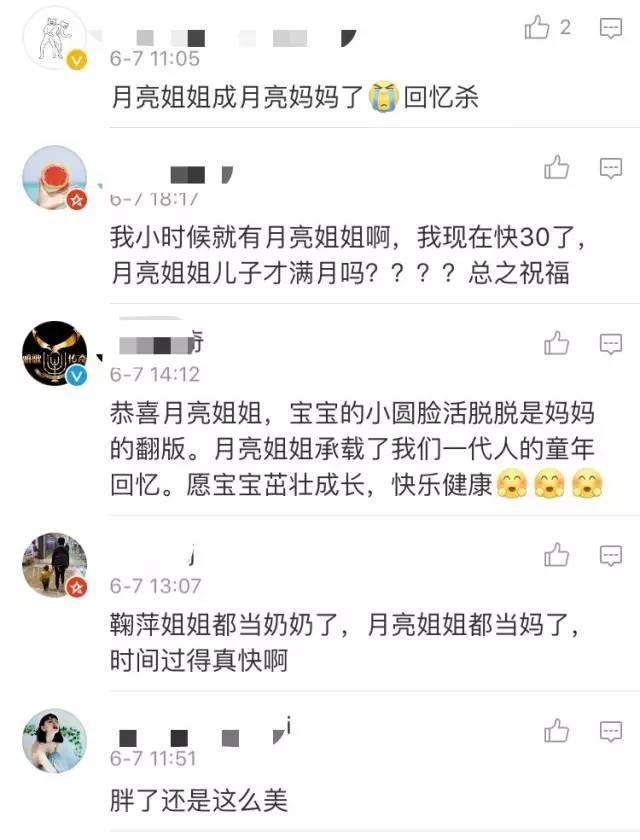The height and width of the screenshot is (840, 640).
Task: Open avatar beside the 13:07 comment
Action: 54,565
